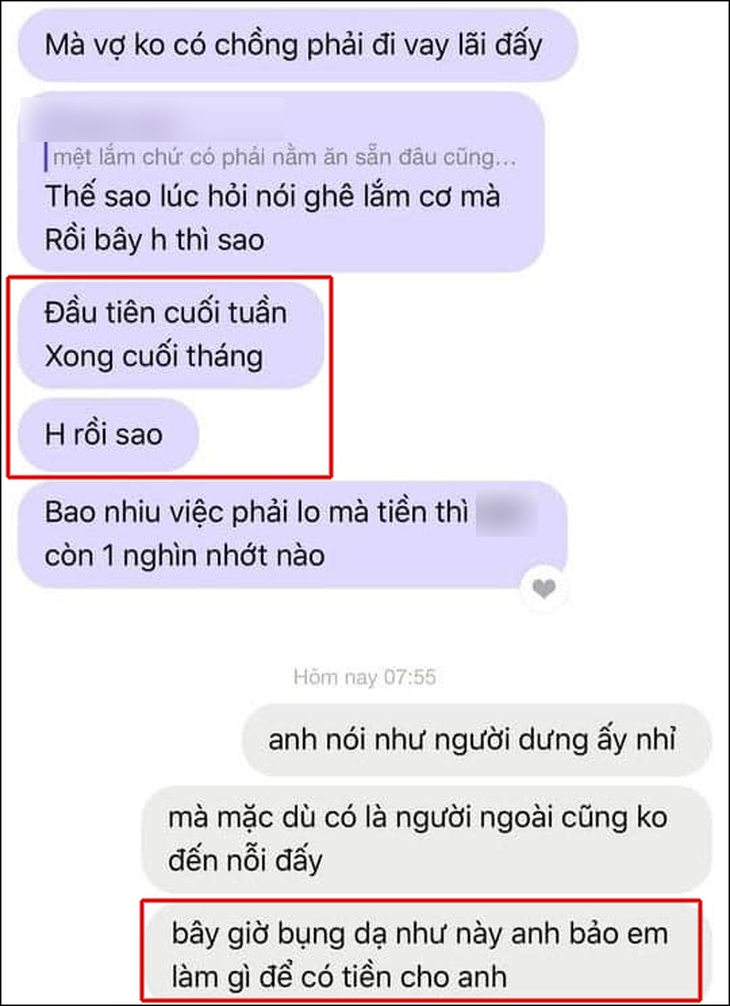
Task: Tap the heart reaction on the message
Action: [x=544, y=591]
